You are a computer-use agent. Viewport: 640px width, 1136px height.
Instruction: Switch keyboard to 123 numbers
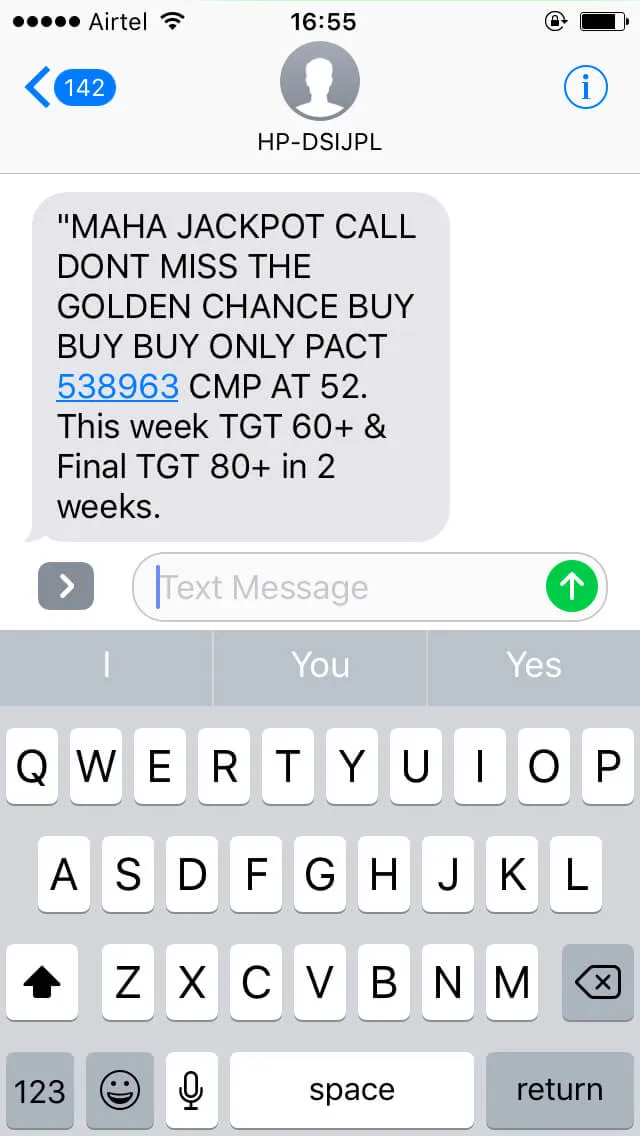click(40, 1090)
